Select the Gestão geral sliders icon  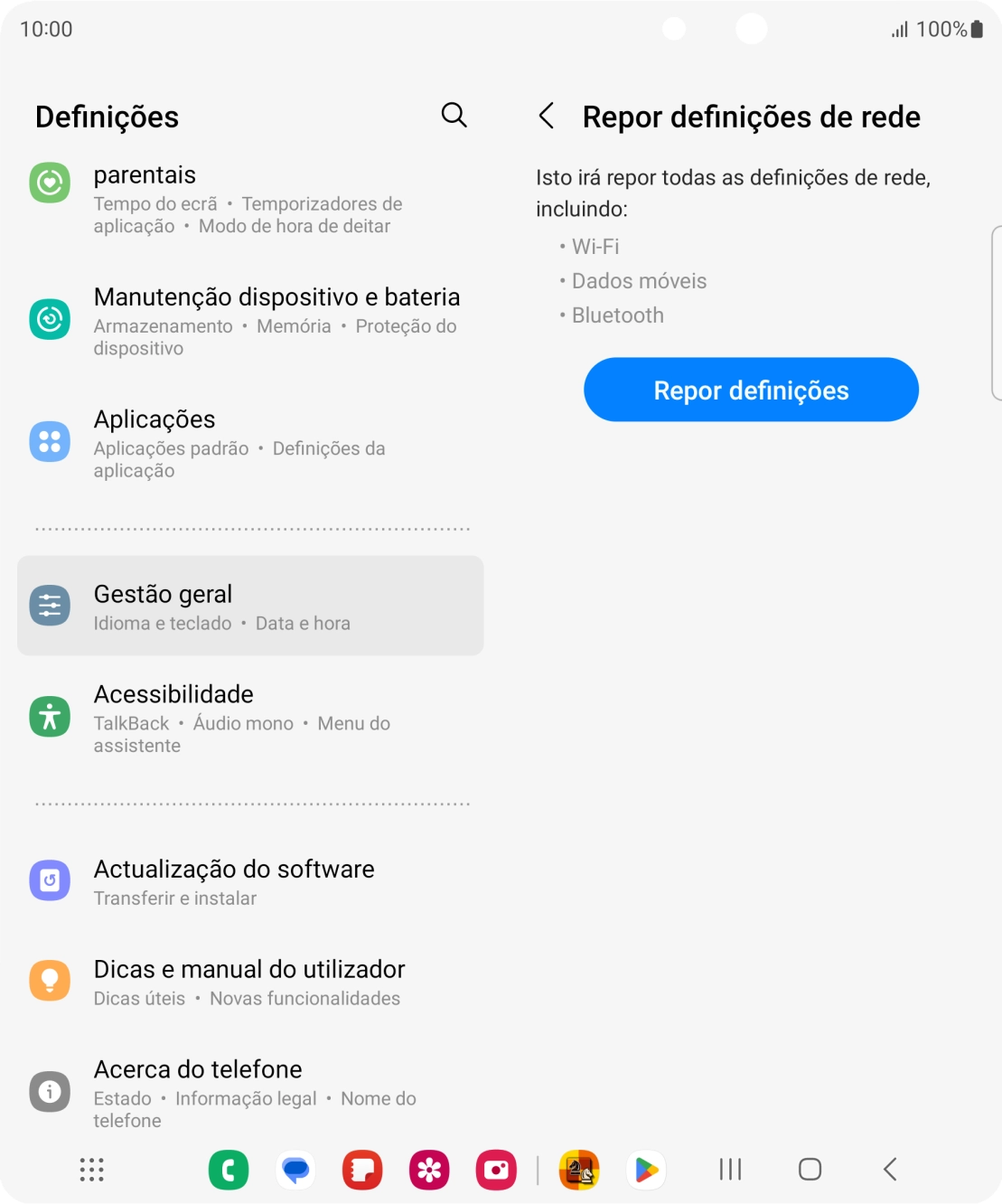50,605
